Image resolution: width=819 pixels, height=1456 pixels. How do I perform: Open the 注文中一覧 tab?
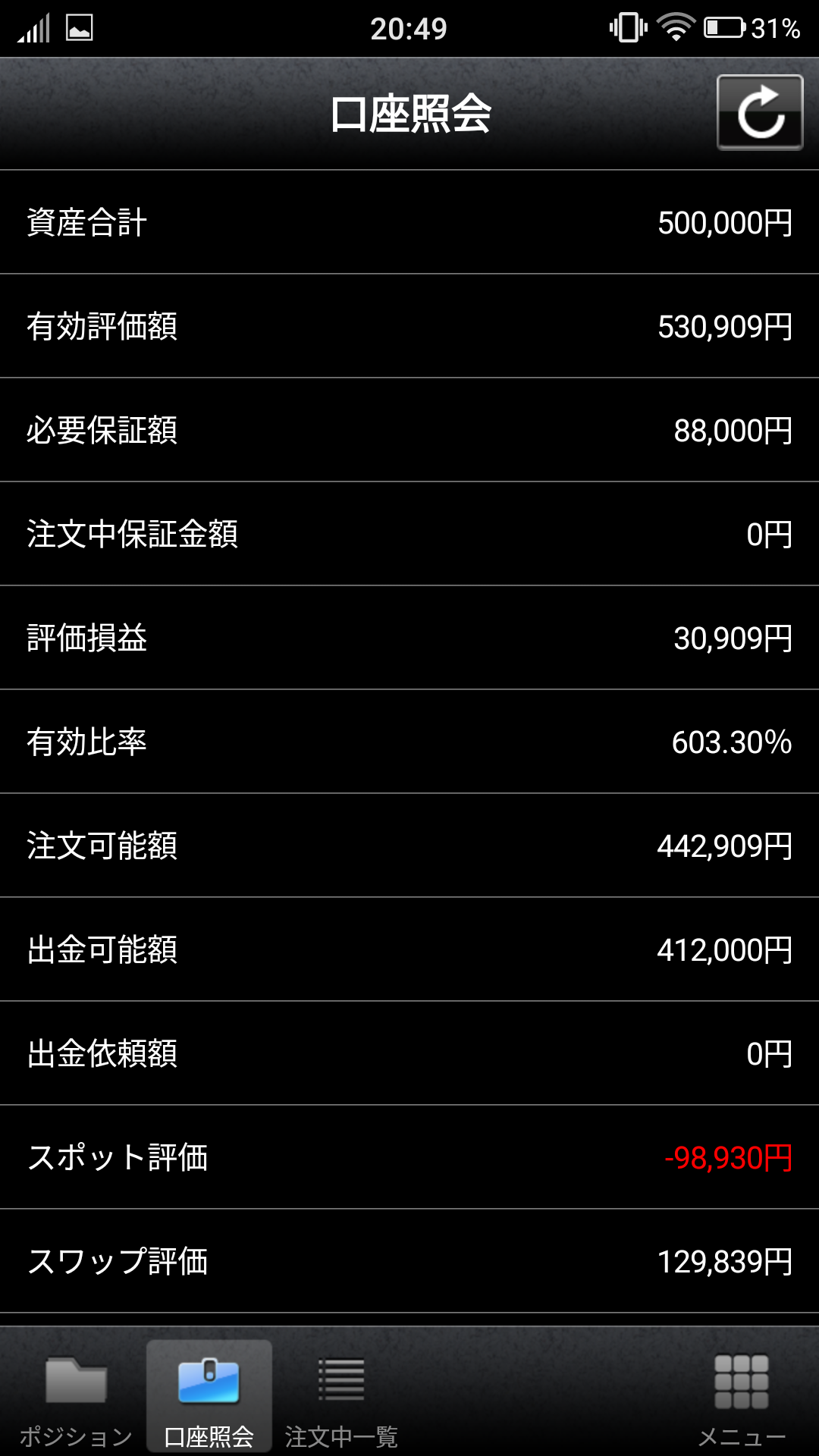(341, 1398)
